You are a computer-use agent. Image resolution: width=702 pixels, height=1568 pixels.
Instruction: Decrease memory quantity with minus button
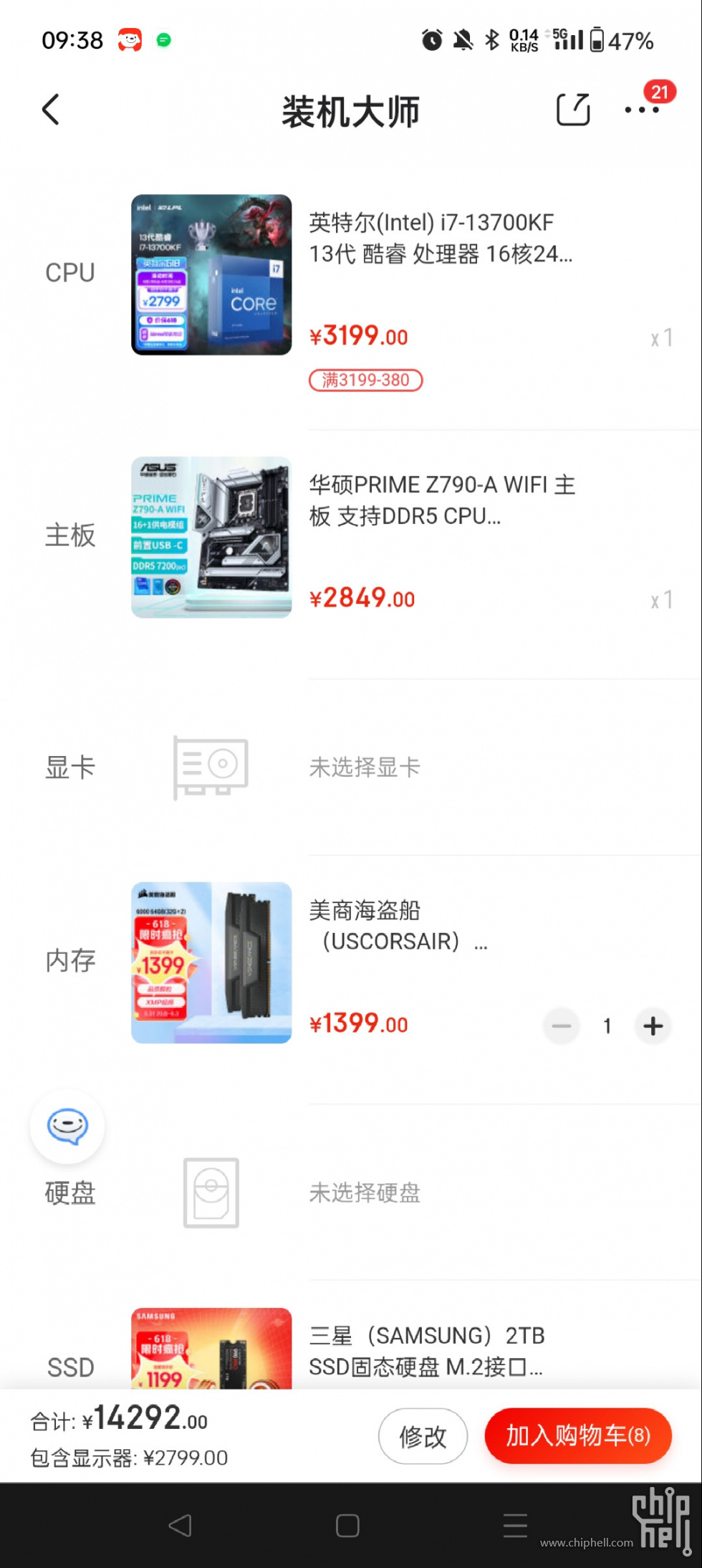(562, 1026)
